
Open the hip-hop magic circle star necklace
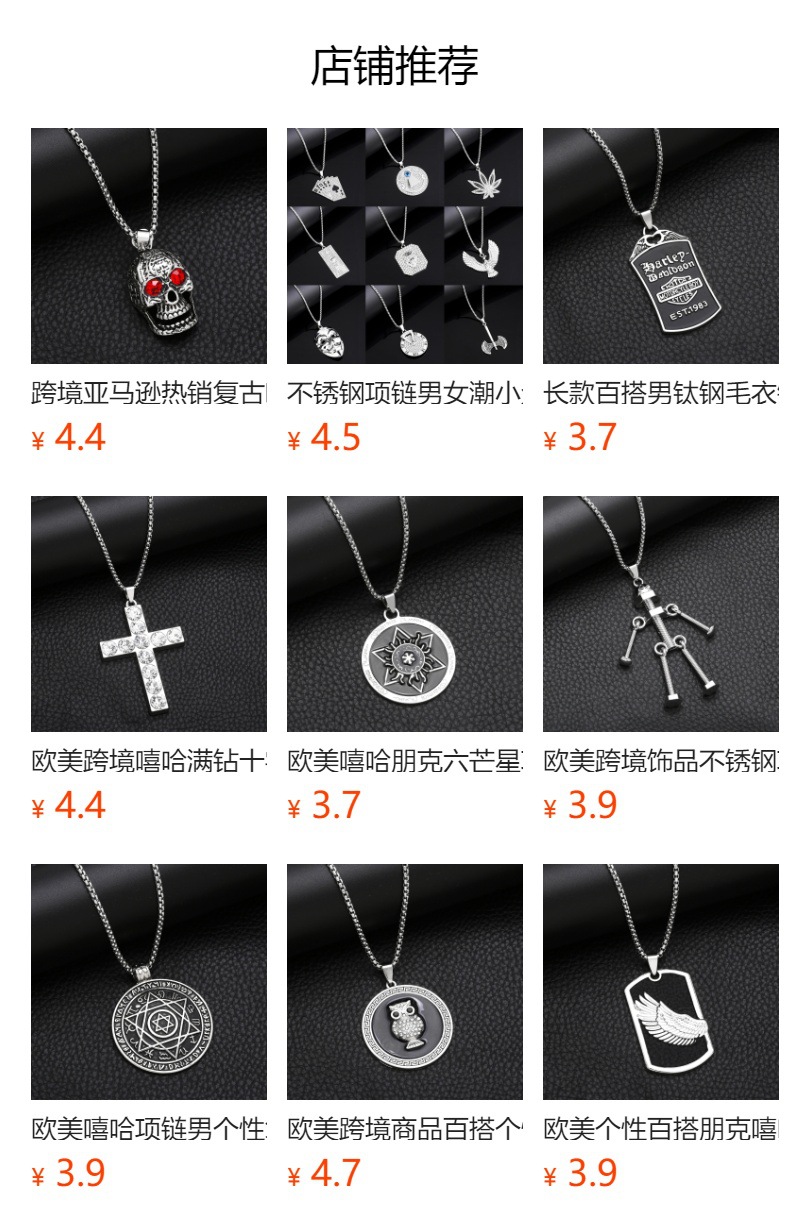[x=149, y=982]
